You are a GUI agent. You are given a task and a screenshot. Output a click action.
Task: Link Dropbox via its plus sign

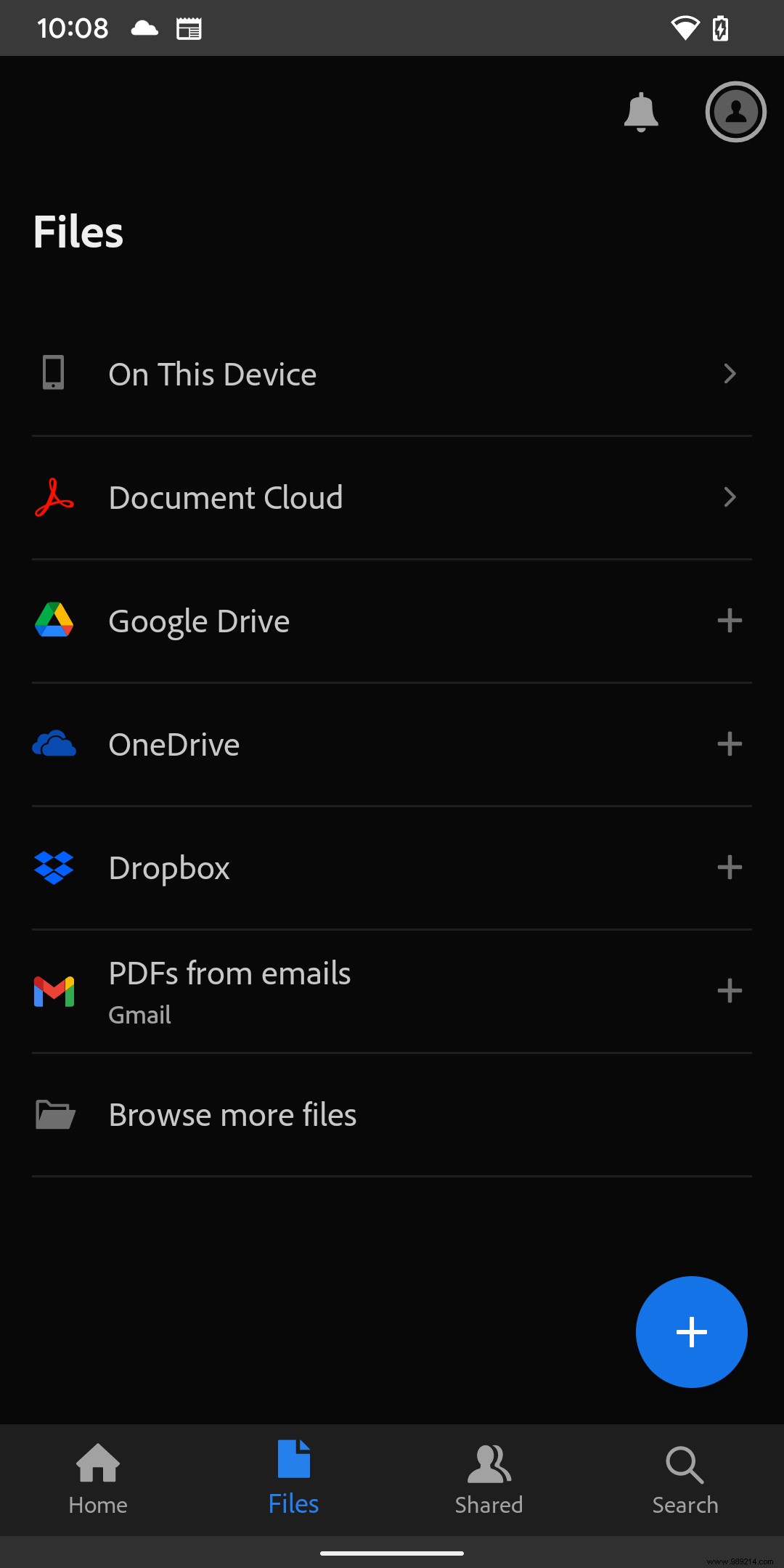pos(730,867)
